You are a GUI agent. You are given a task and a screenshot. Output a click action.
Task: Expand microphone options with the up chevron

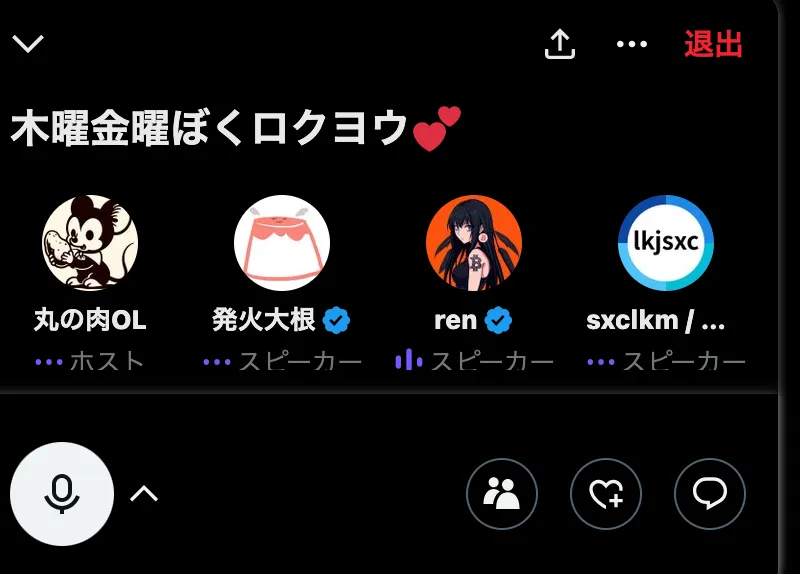(x=144, y=493)
